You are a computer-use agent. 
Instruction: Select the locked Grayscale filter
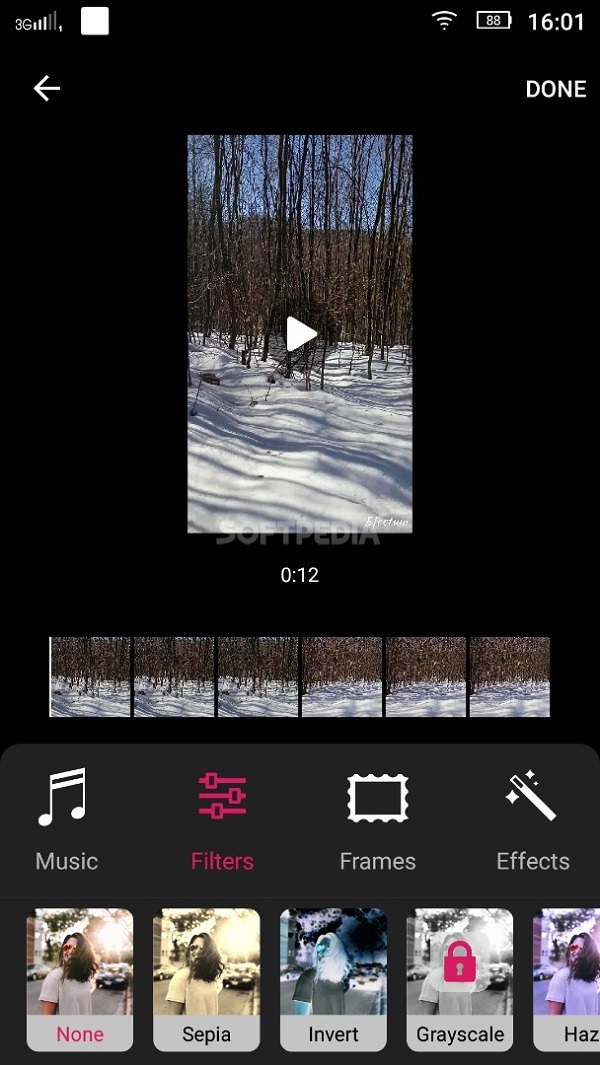[x=460, y=979]
